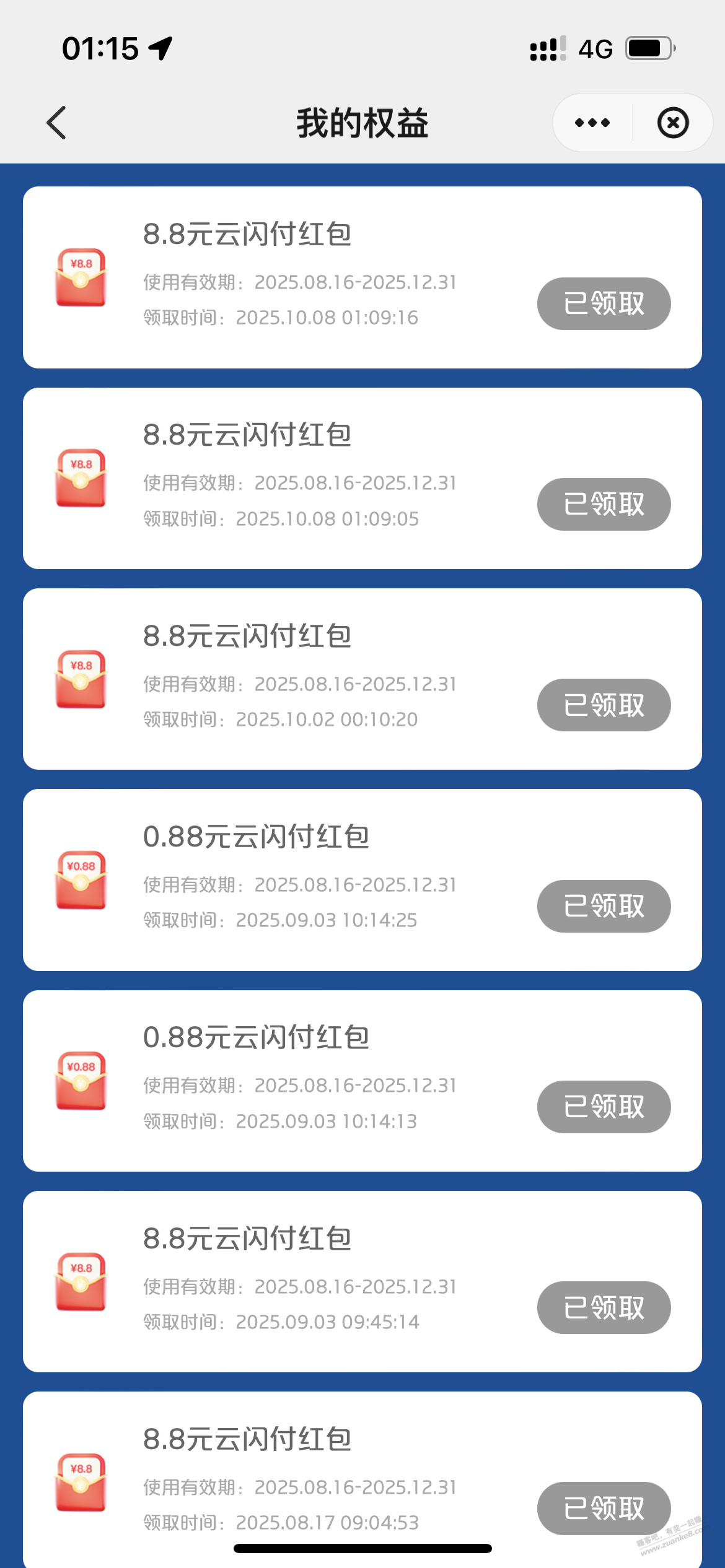Open the 0.88元 red packet card claimed 10:14:13
Screen dimensions: 725x1568
coord(297,1081)
